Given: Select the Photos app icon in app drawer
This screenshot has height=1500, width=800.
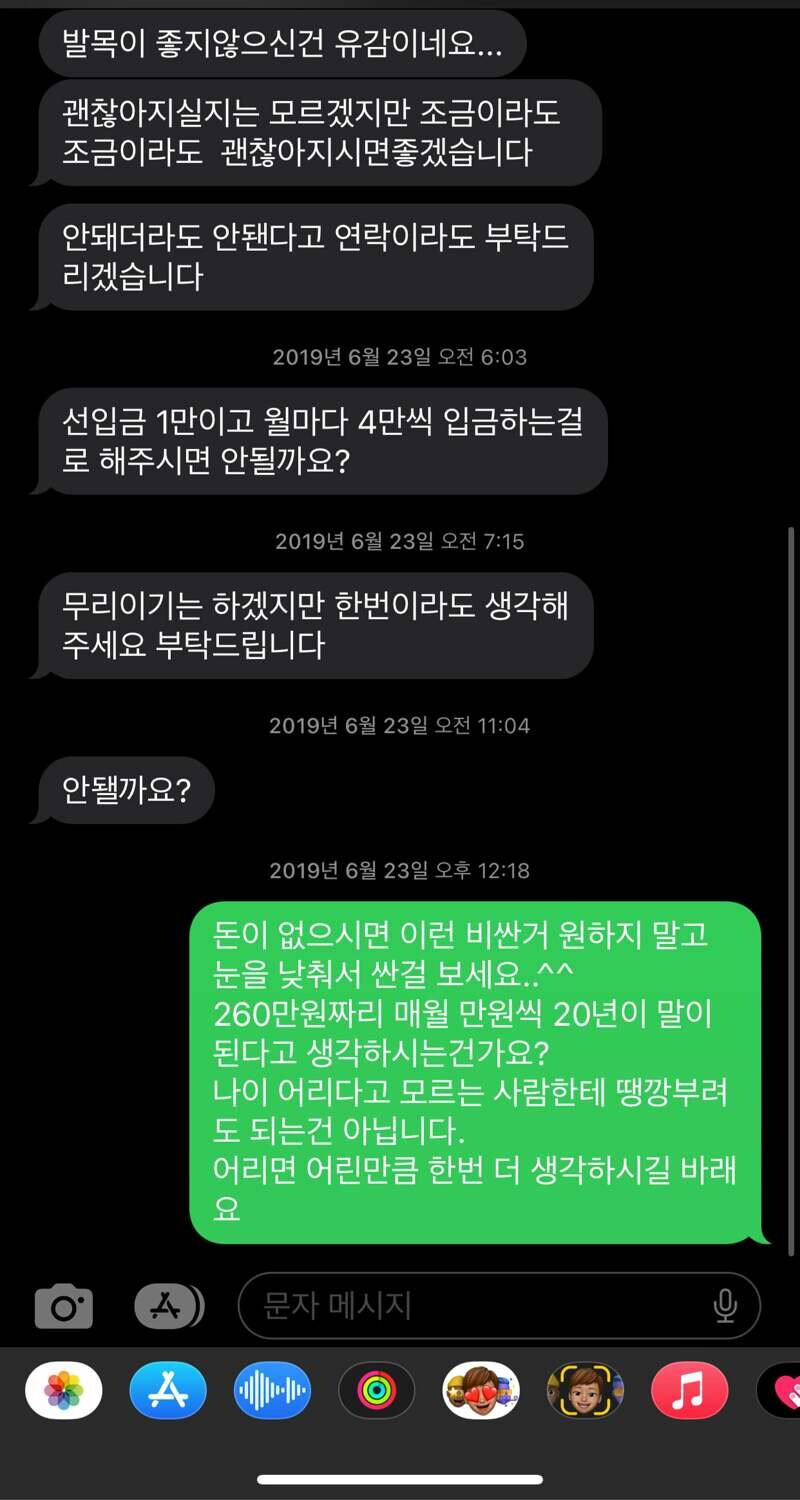Looking at the screenshot, I should [x=63, y=1390].
